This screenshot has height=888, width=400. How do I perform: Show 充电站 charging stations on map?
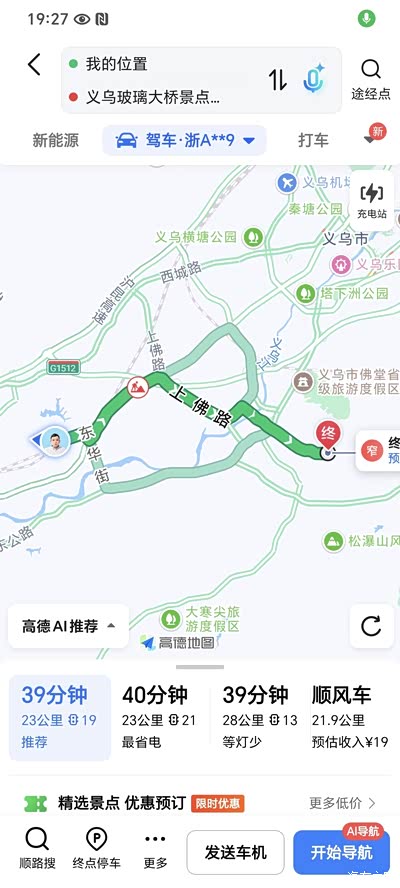click(372, 201)
